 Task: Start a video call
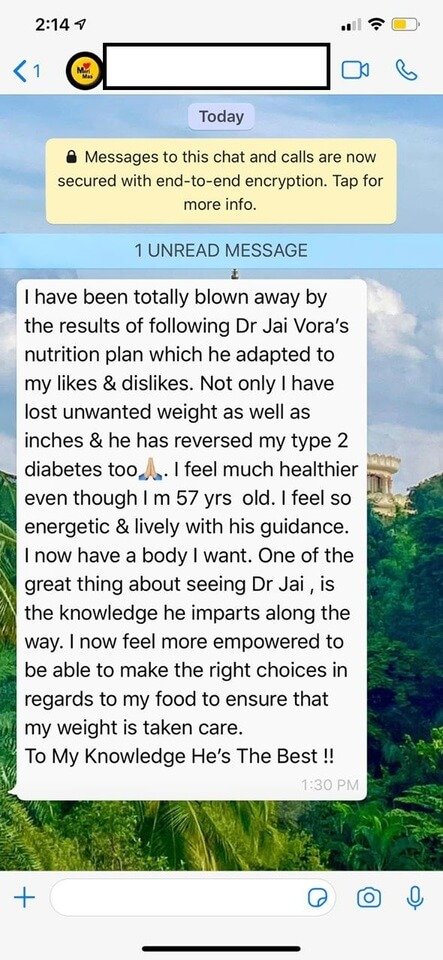[355, 71]
